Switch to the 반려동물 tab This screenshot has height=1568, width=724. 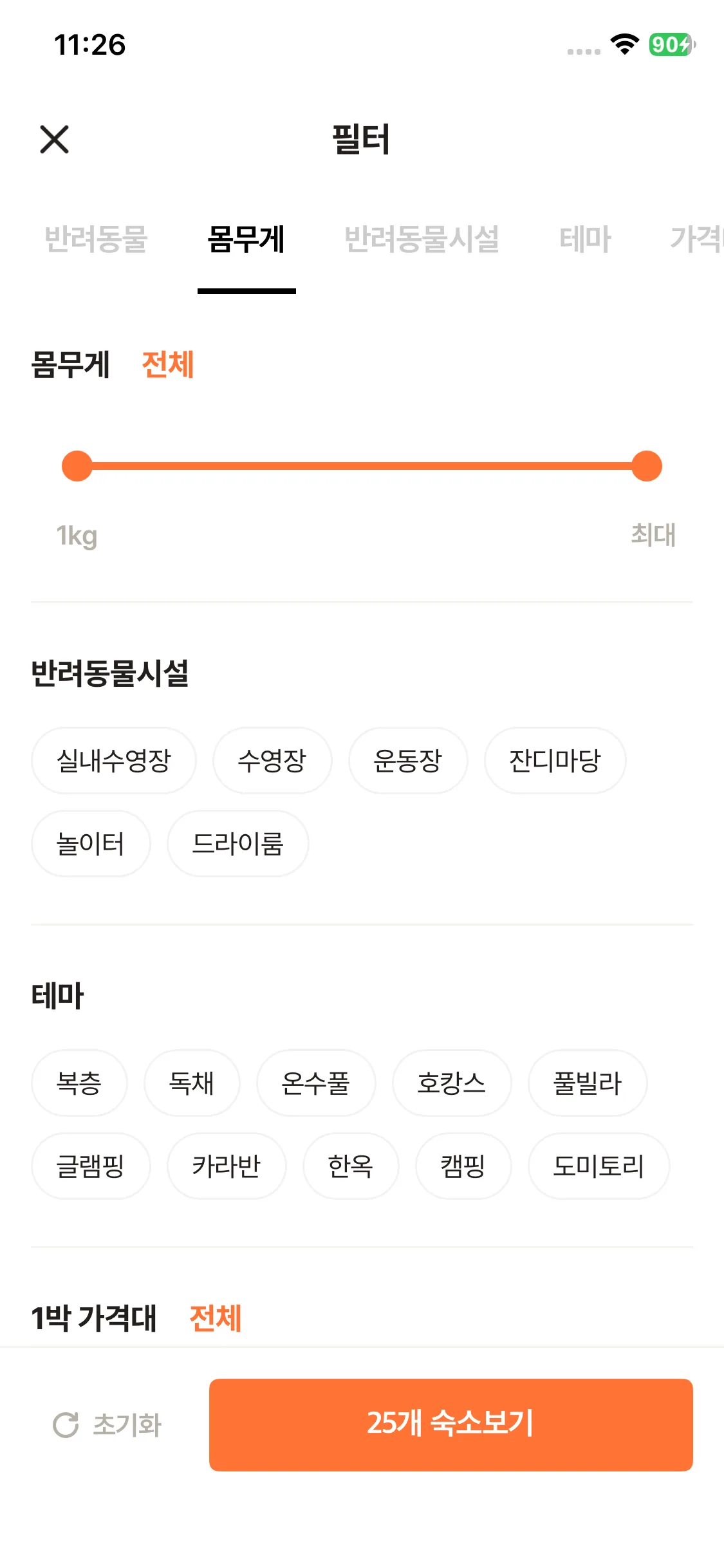(97, 239)
